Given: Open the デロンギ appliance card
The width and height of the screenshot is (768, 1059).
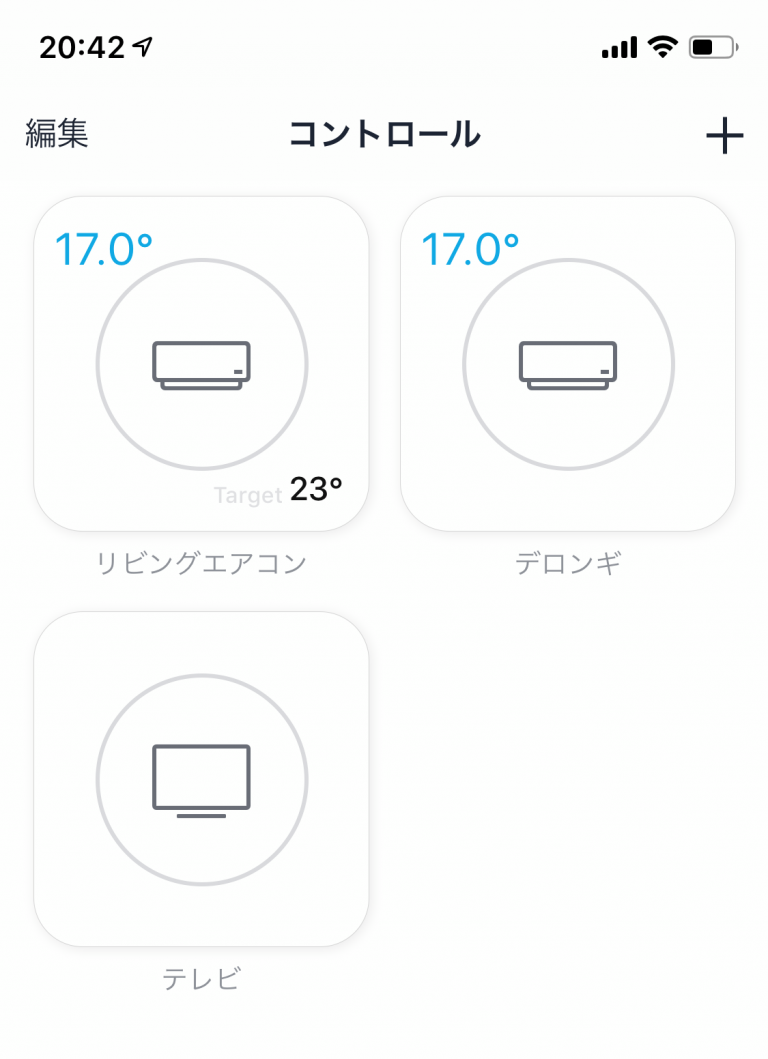Looking at the screenshot, I should click(x=567, y=364).
